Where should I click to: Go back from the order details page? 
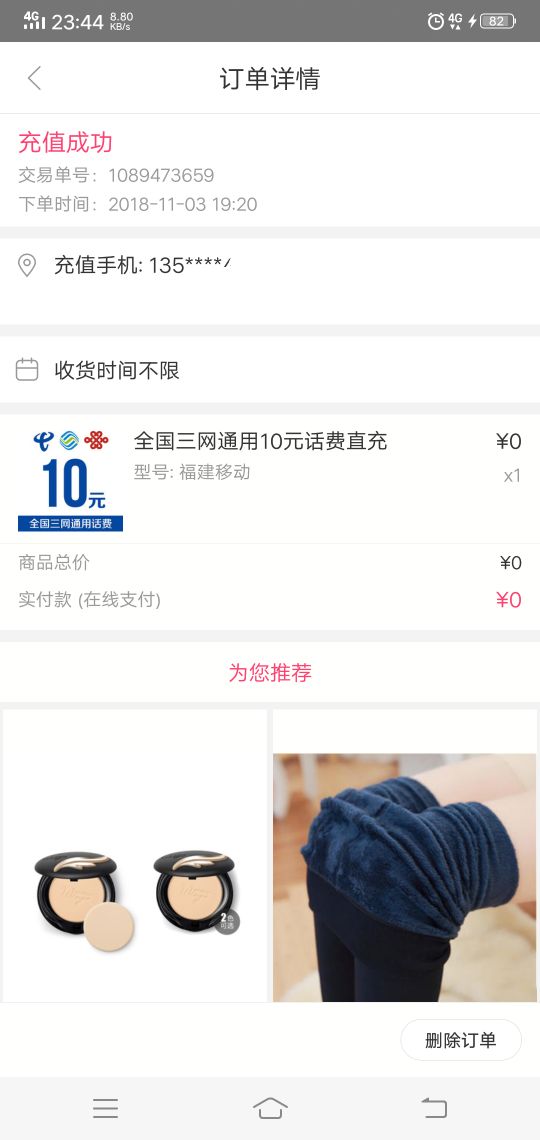click(x=34, y=79)
